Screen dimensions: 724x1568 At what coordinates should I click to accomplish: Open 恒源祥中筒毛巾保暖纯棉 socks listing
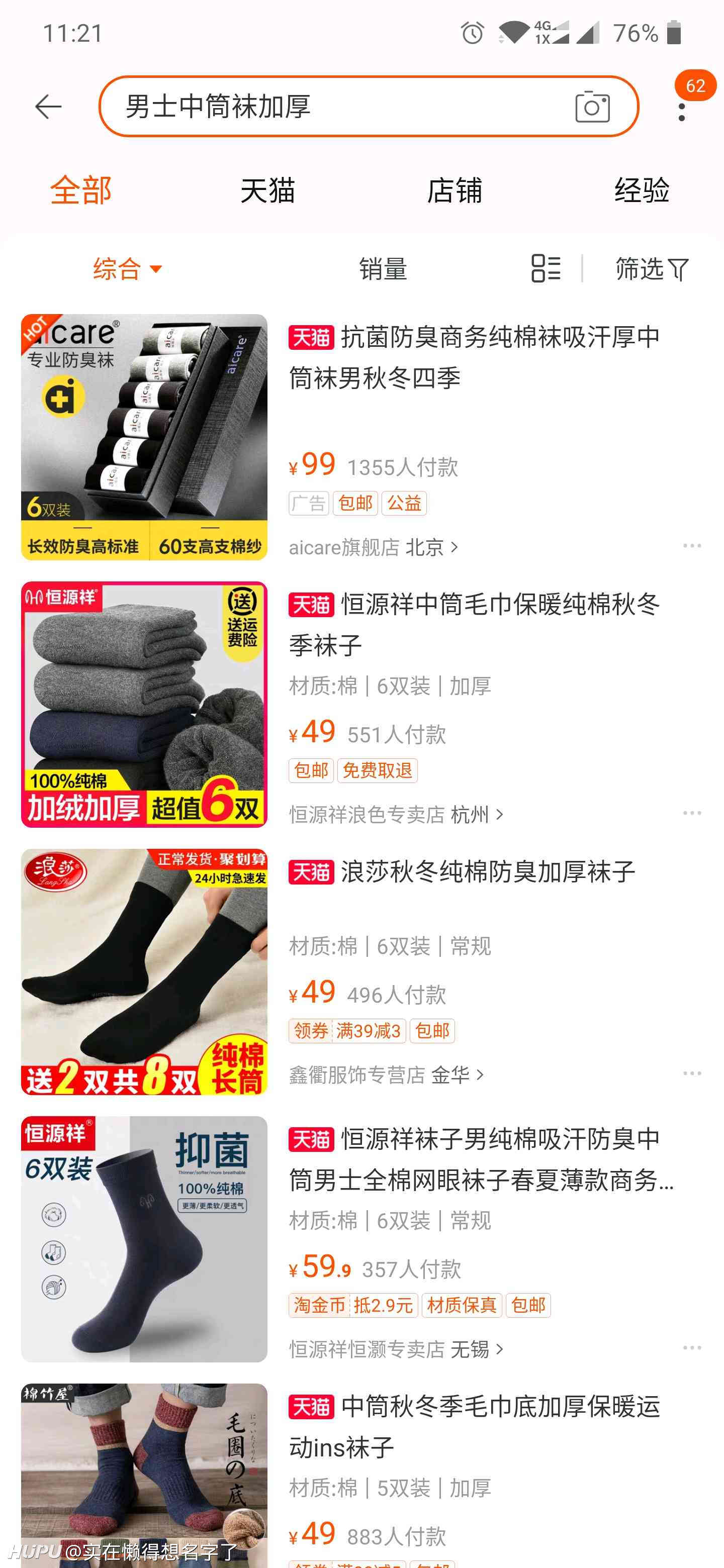[475, 625]
